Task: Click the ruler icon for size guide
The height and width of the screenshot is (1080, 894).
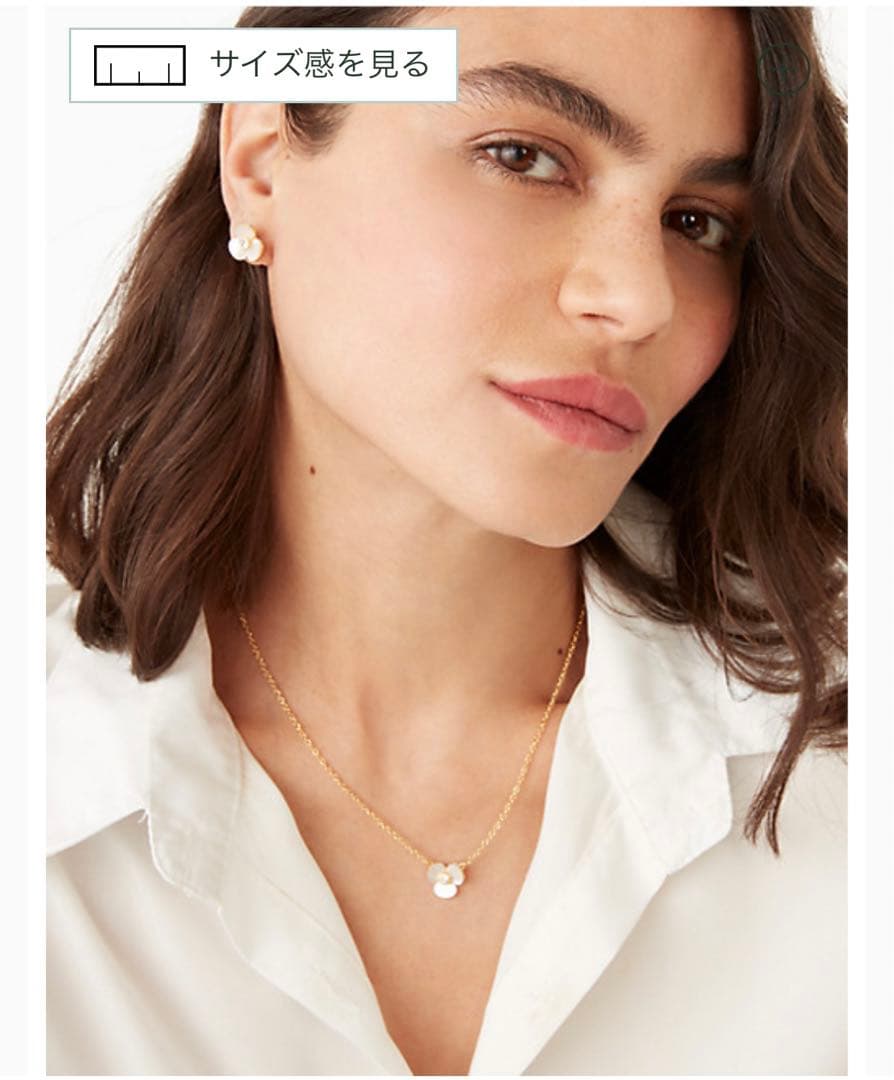Action: click(138, 64)
